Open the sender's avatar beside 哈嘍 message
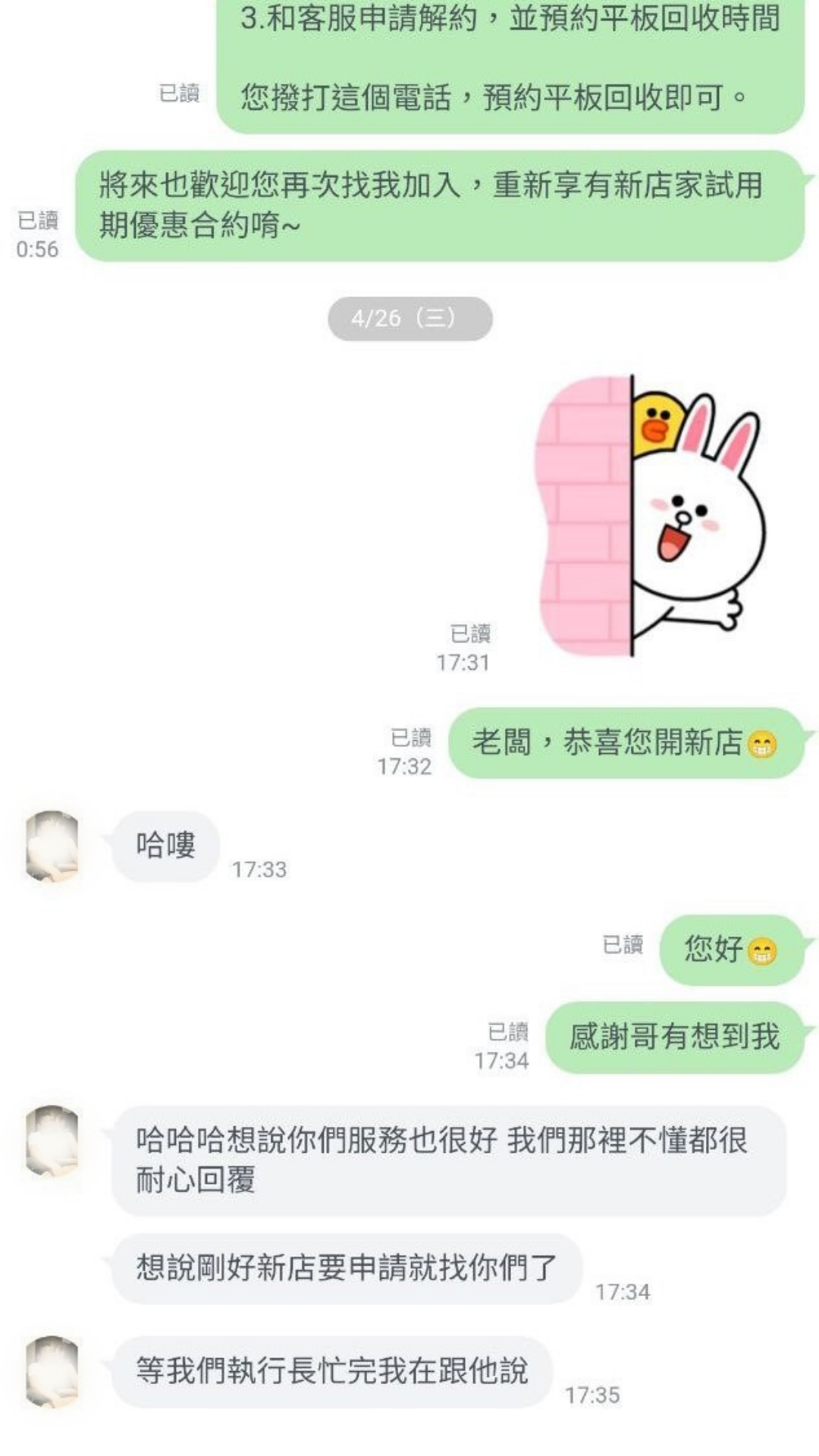This screenshot has height=1456, width=819. click(x=52, y=846)
